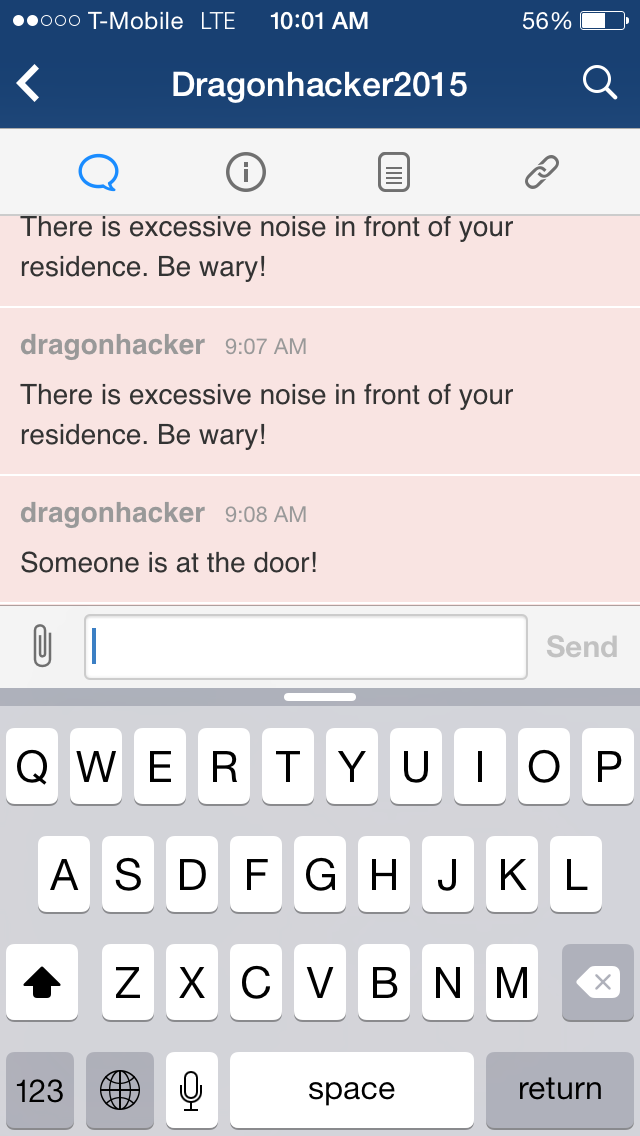Tap the Send button

coord(581,647)
